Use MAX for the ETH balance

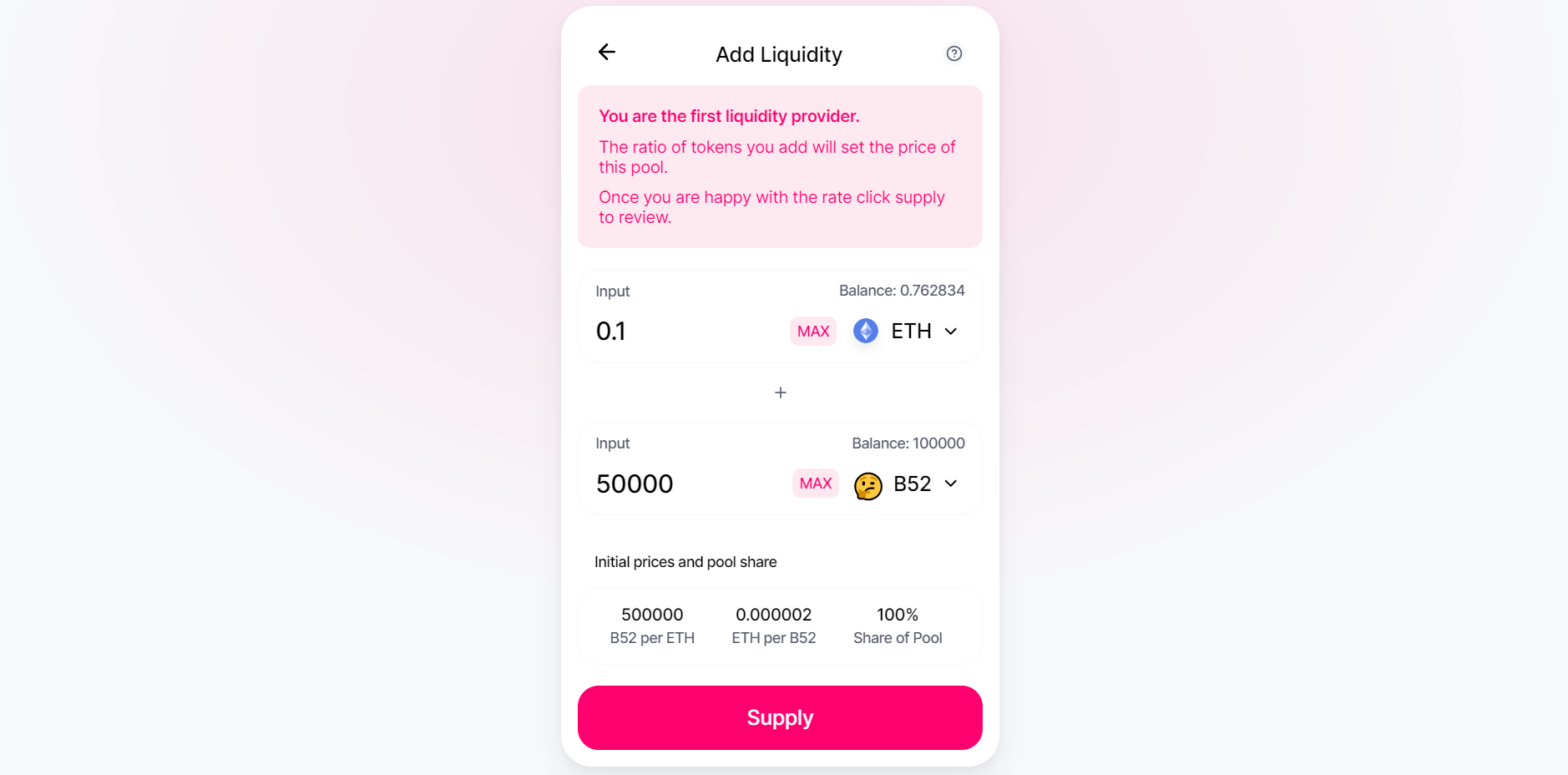(x=812, y=332)
